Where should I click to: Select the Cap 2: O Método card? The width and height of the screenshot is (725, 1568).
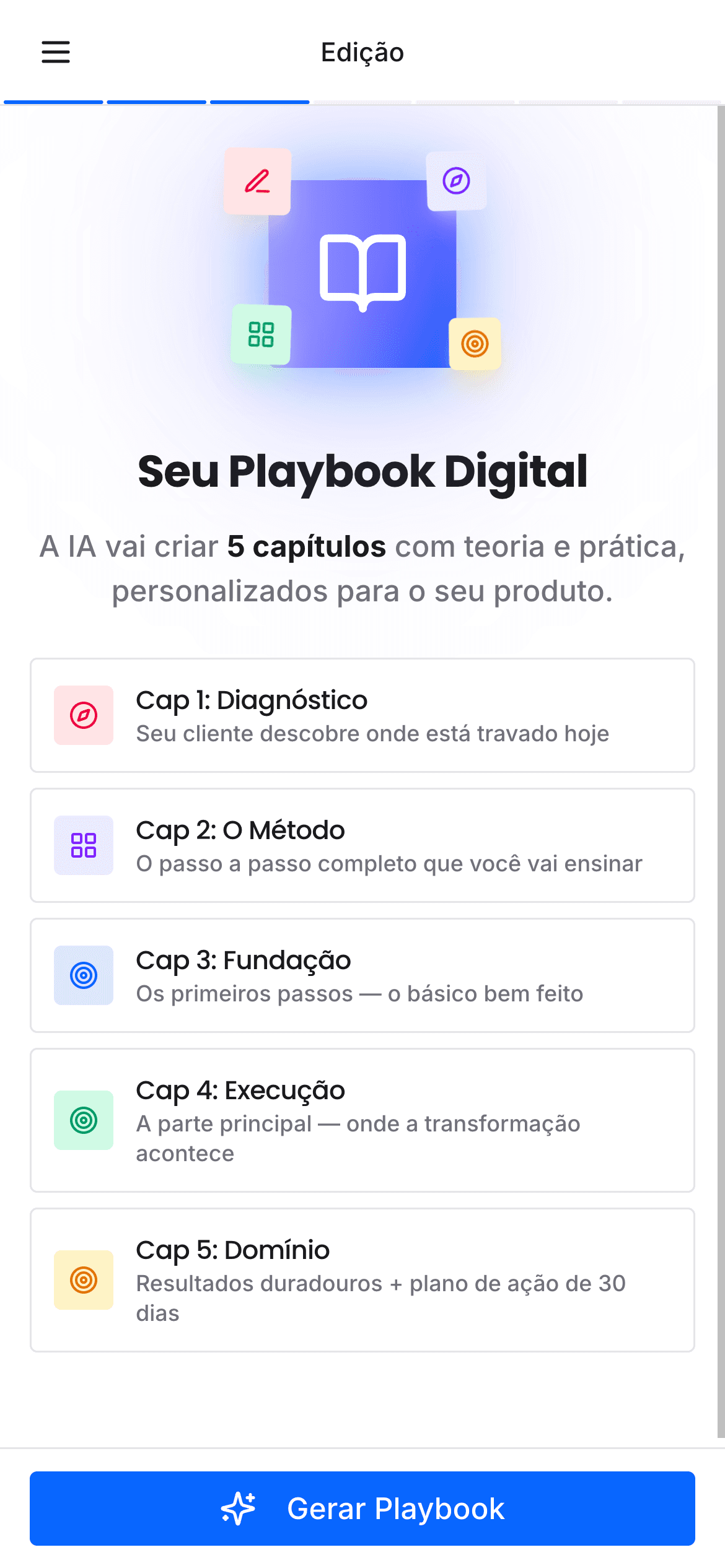(362, 845)
